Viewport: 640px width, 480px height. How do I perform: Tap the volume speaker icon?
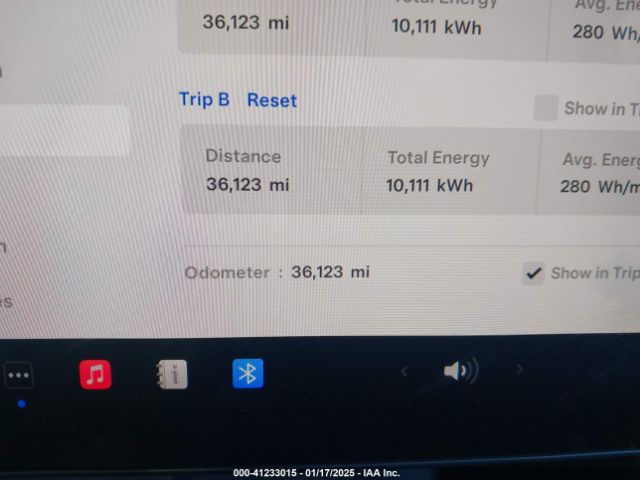[459, 371]
